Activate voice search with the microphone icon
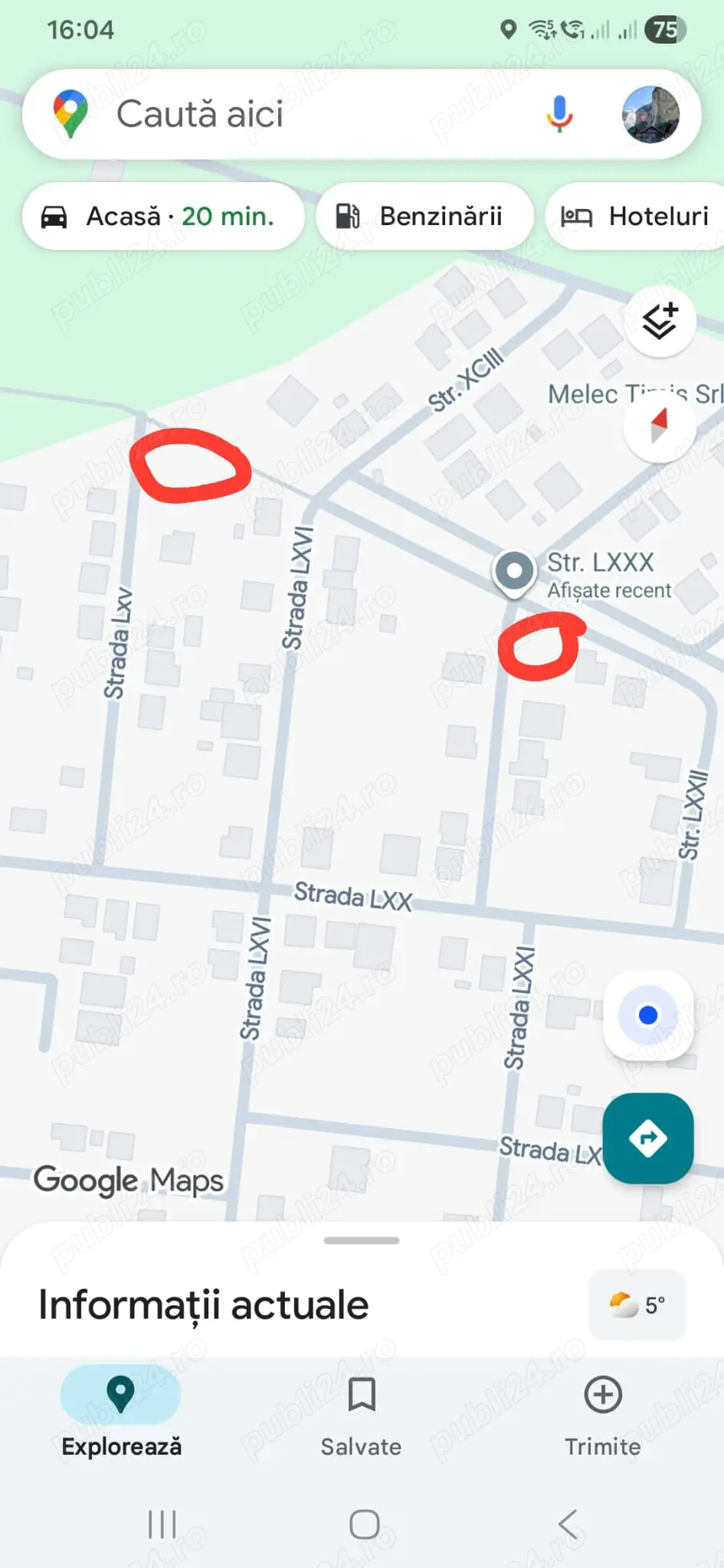This screenshot has height=1568, width=724. click(x=560, y=113)
